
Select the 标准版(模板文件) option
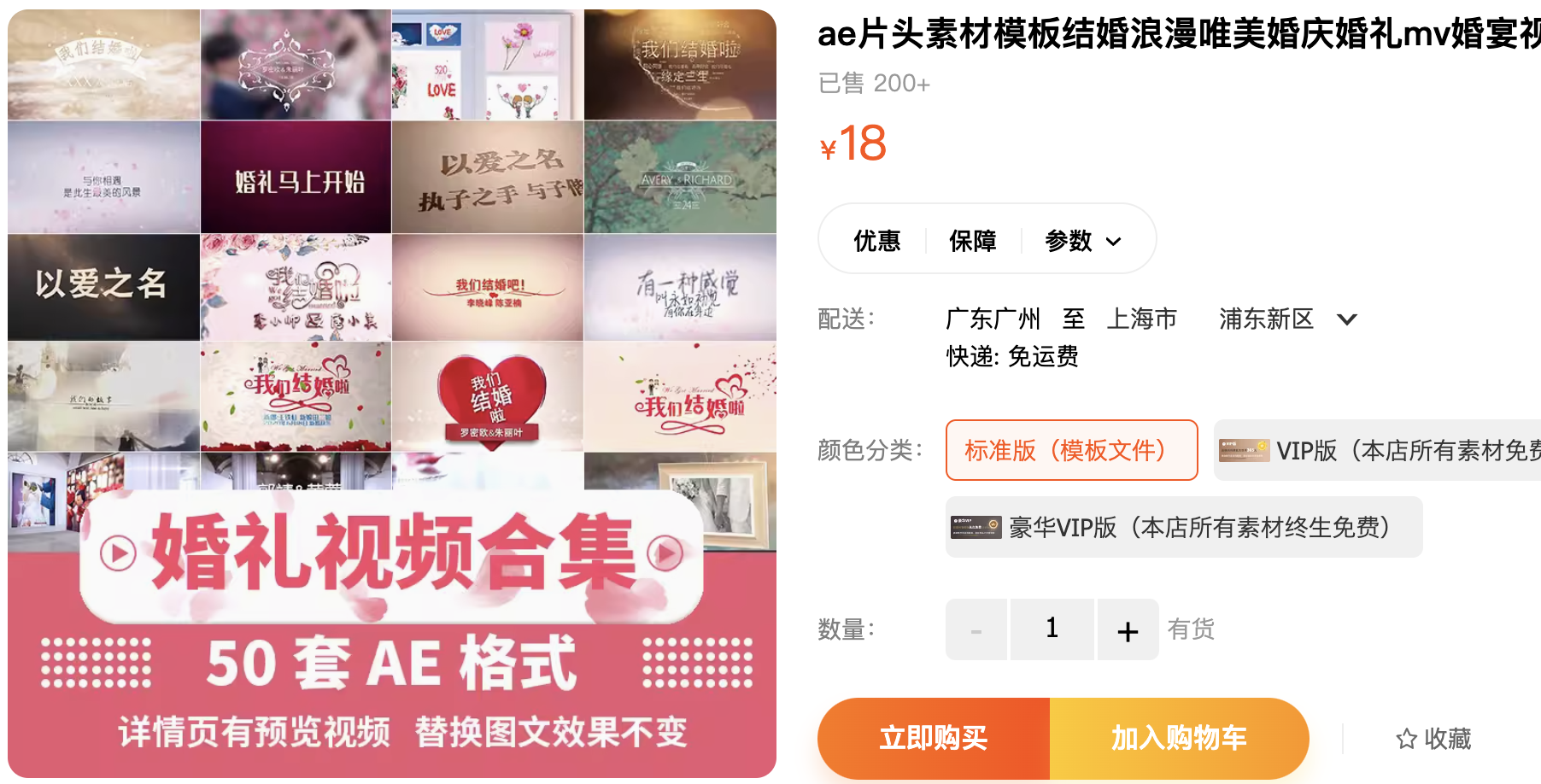pos(1071,450)
